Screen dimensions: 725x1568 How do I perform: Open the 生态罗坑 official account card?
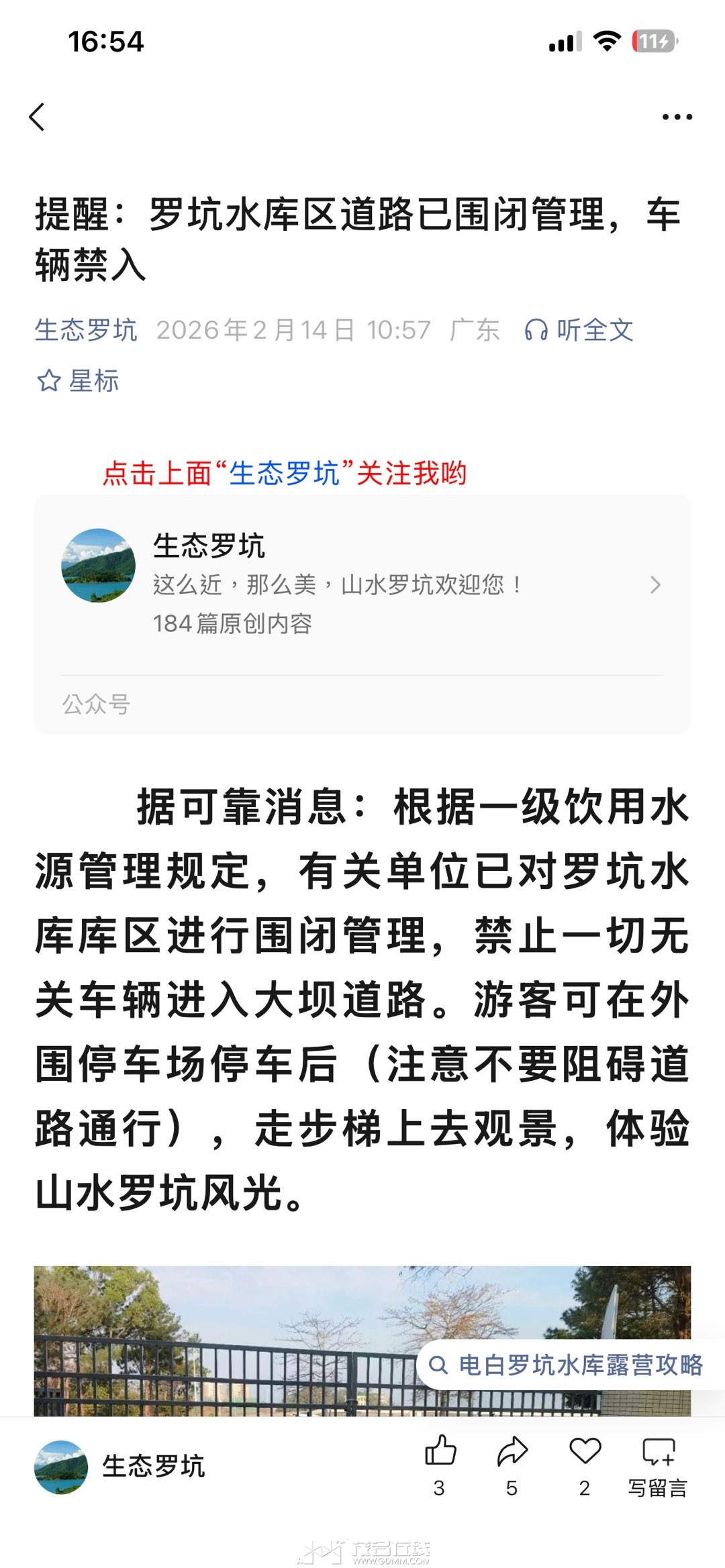pyautogui.click(x=362, y=584)
